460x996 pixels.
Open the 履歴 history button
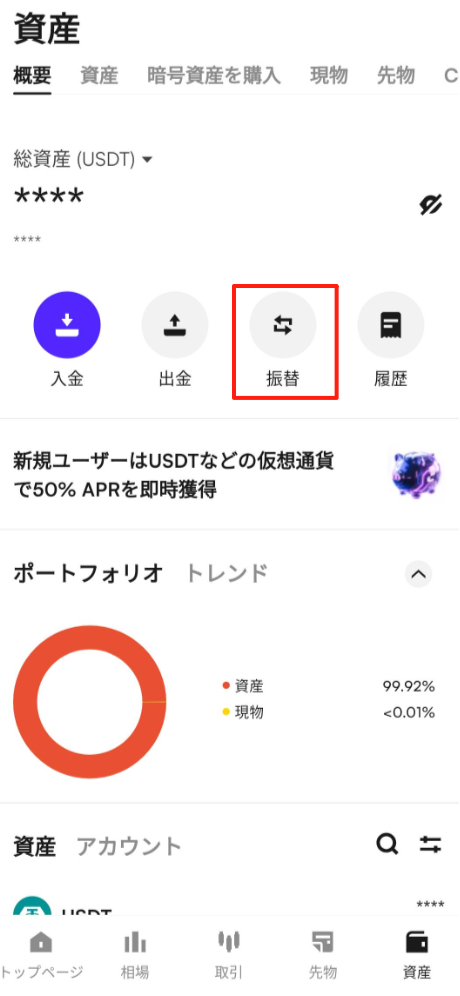tap(391, 341)
